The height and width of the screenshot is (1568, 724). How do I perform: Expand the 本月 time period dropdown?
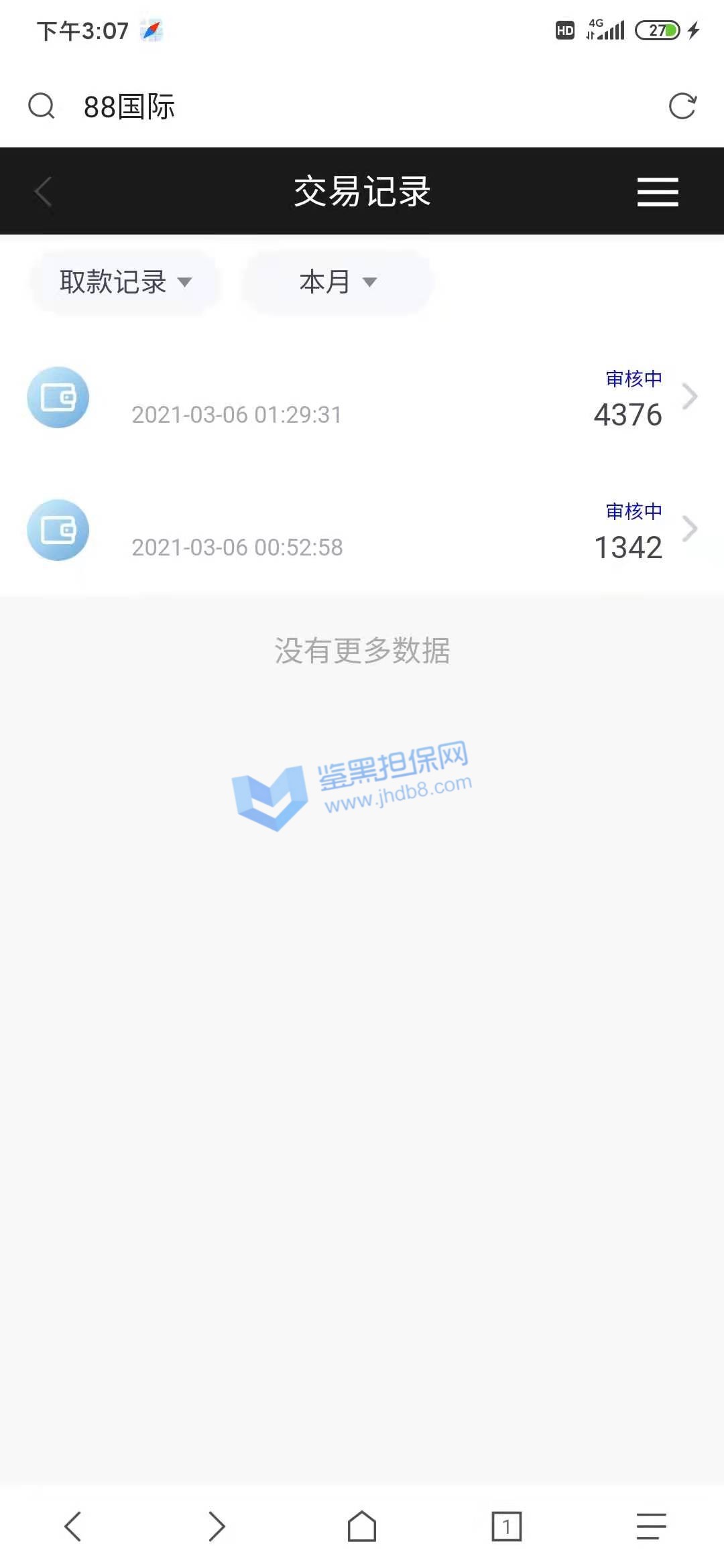click(x=337, y=282)
